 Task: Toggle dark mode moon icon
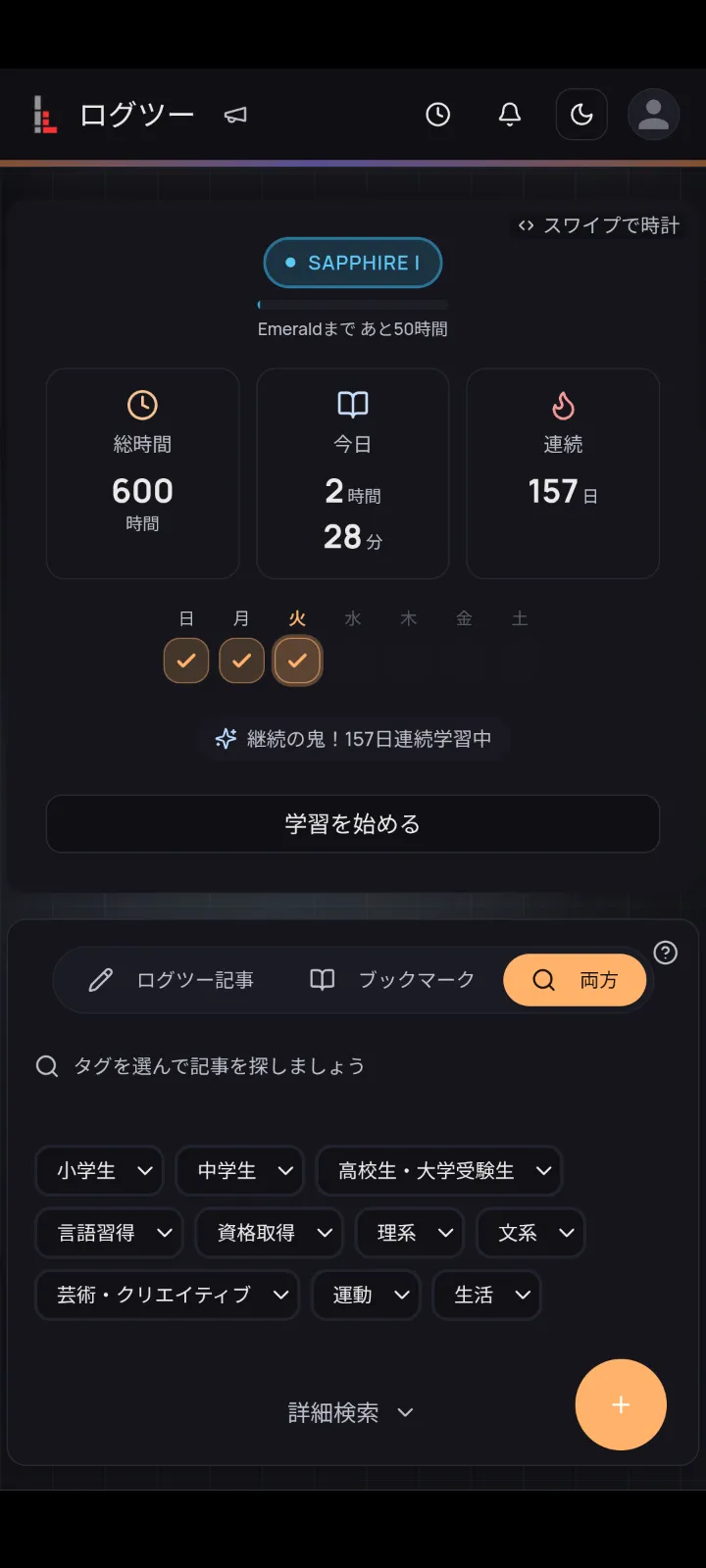click(x=581, y=115)
